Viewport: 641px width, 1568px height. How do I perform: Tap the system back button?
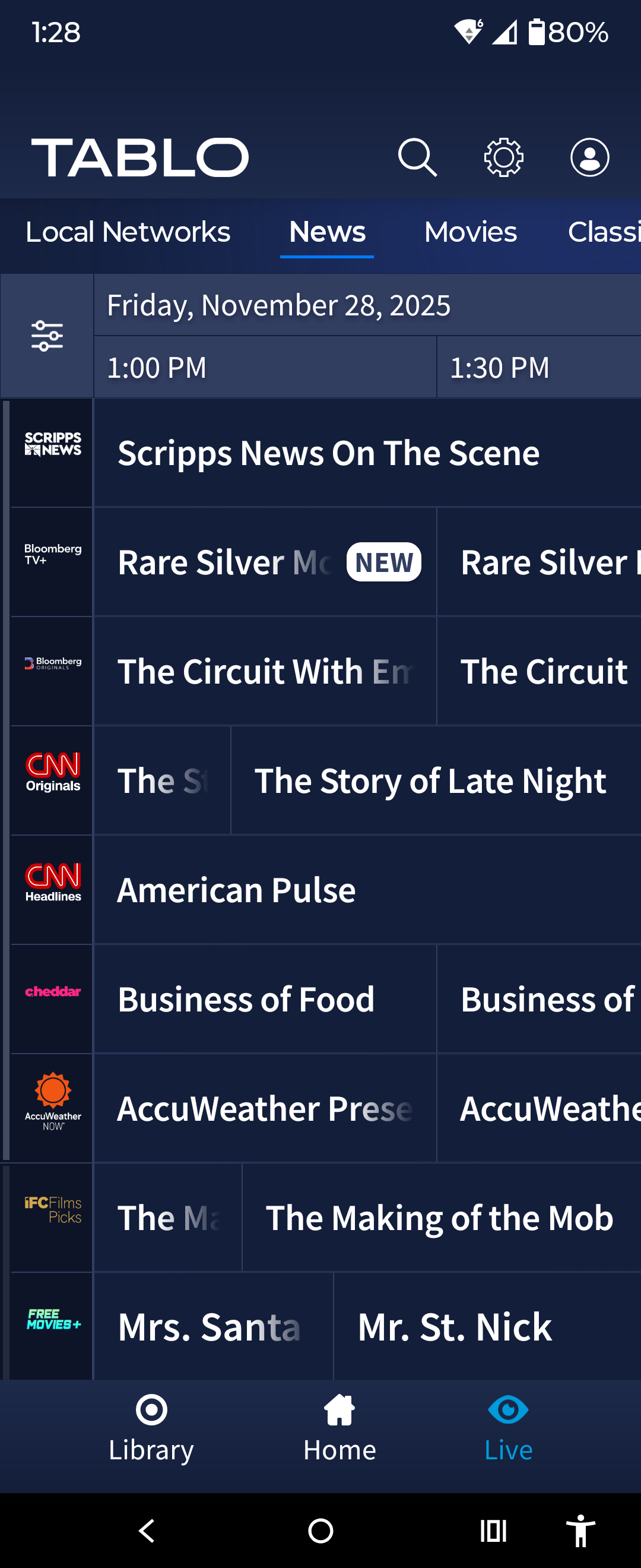click(x=147, y=1530)
